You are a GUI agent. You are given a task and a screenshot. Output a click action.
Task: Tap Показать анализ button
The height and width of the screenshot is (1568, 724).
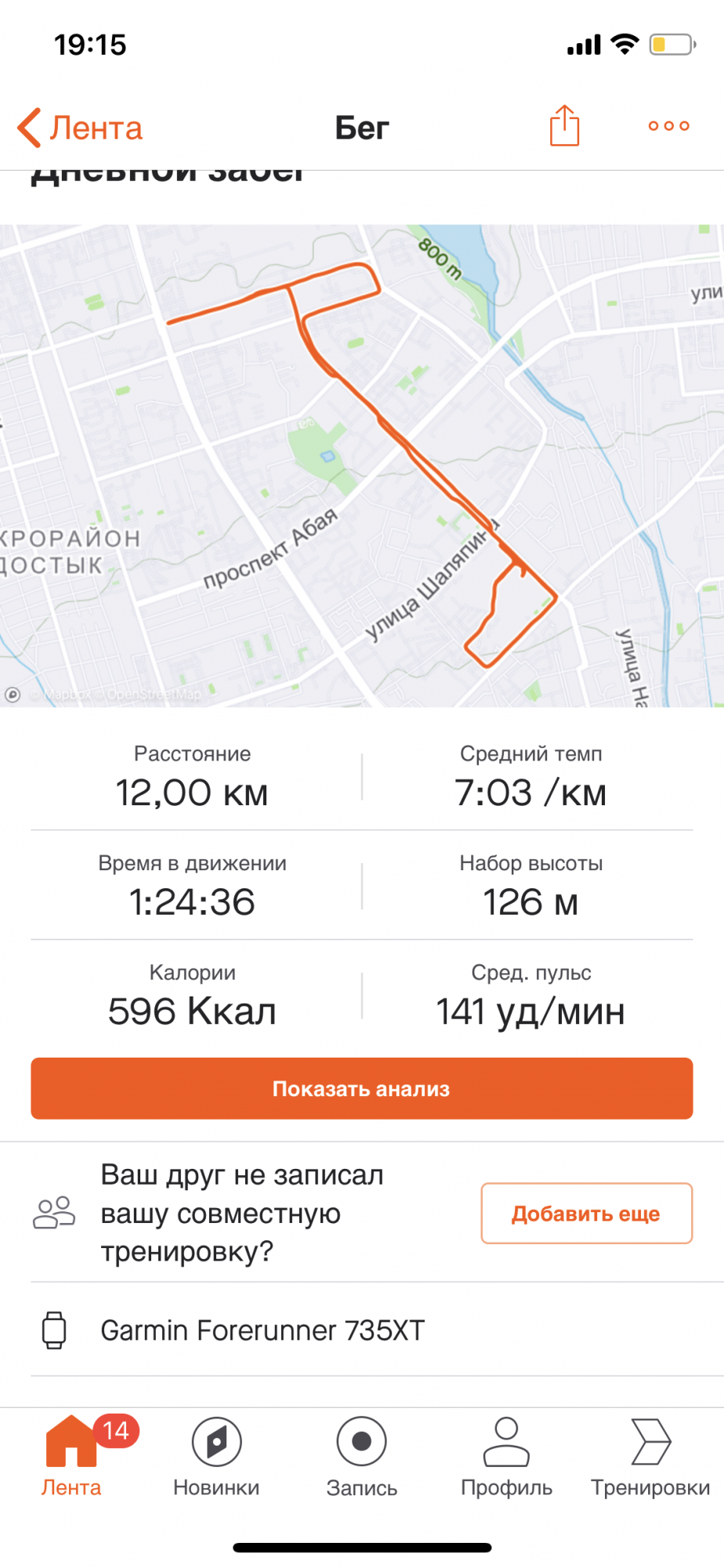(361, 1088)
